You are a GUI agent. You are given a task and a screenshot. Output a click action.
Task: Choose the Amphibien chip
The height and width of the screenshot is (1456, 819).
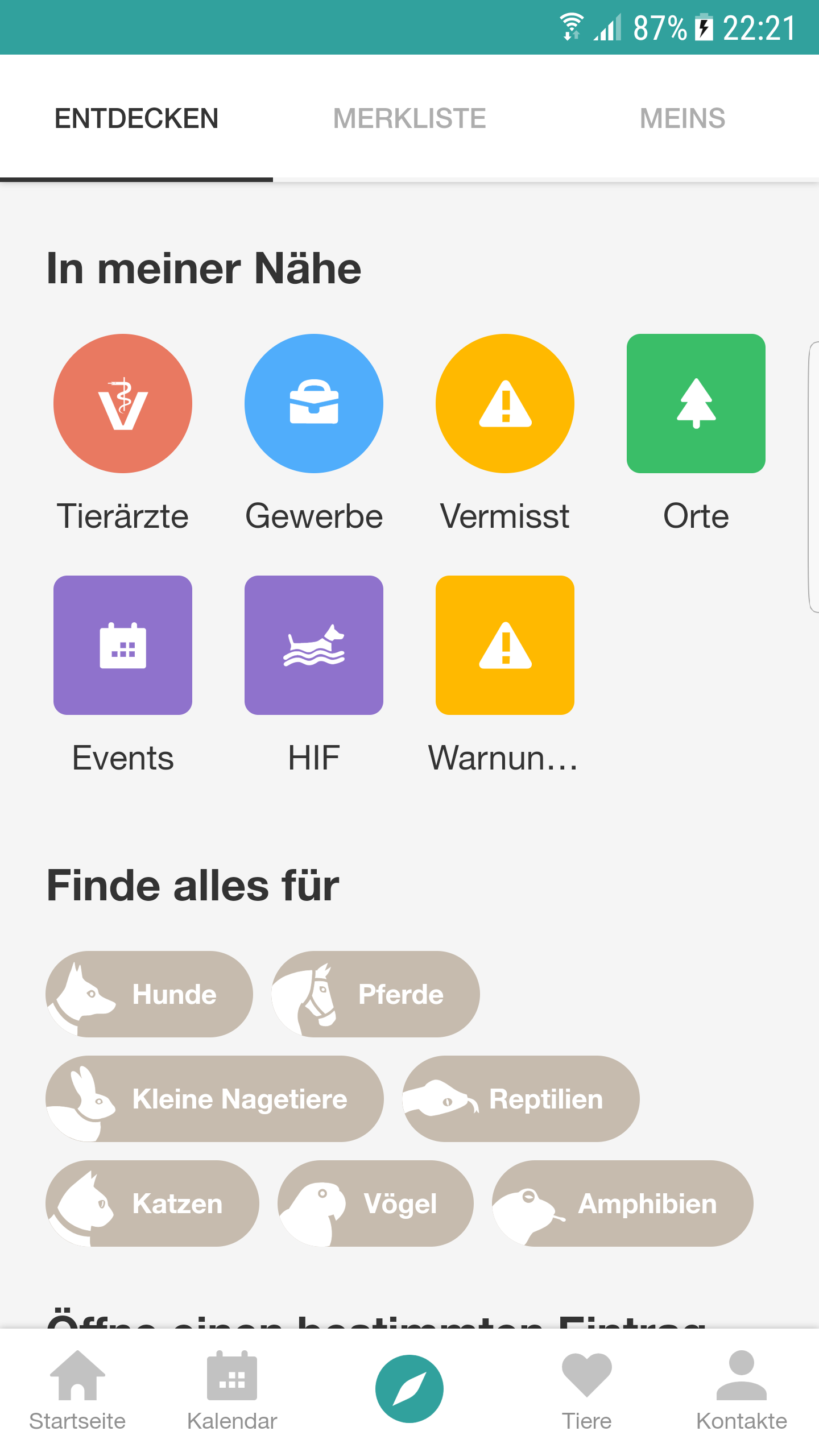pyautogui.click(x=623, y=1203)
